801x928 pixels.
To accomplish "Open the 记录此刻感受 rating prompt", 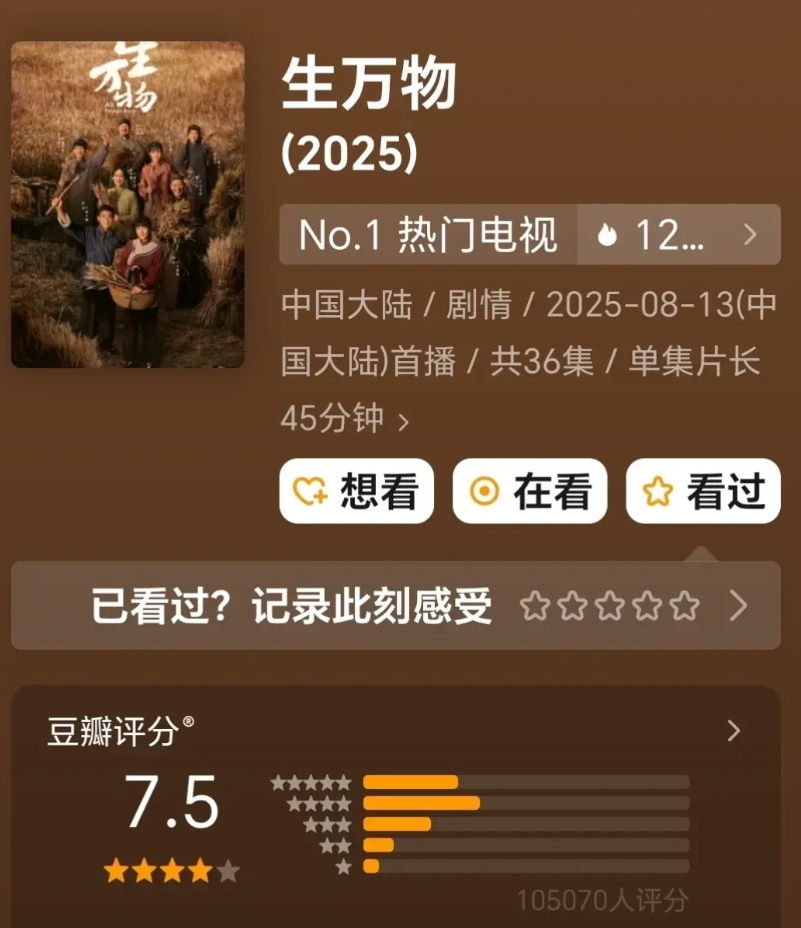I will pos(395,605).
